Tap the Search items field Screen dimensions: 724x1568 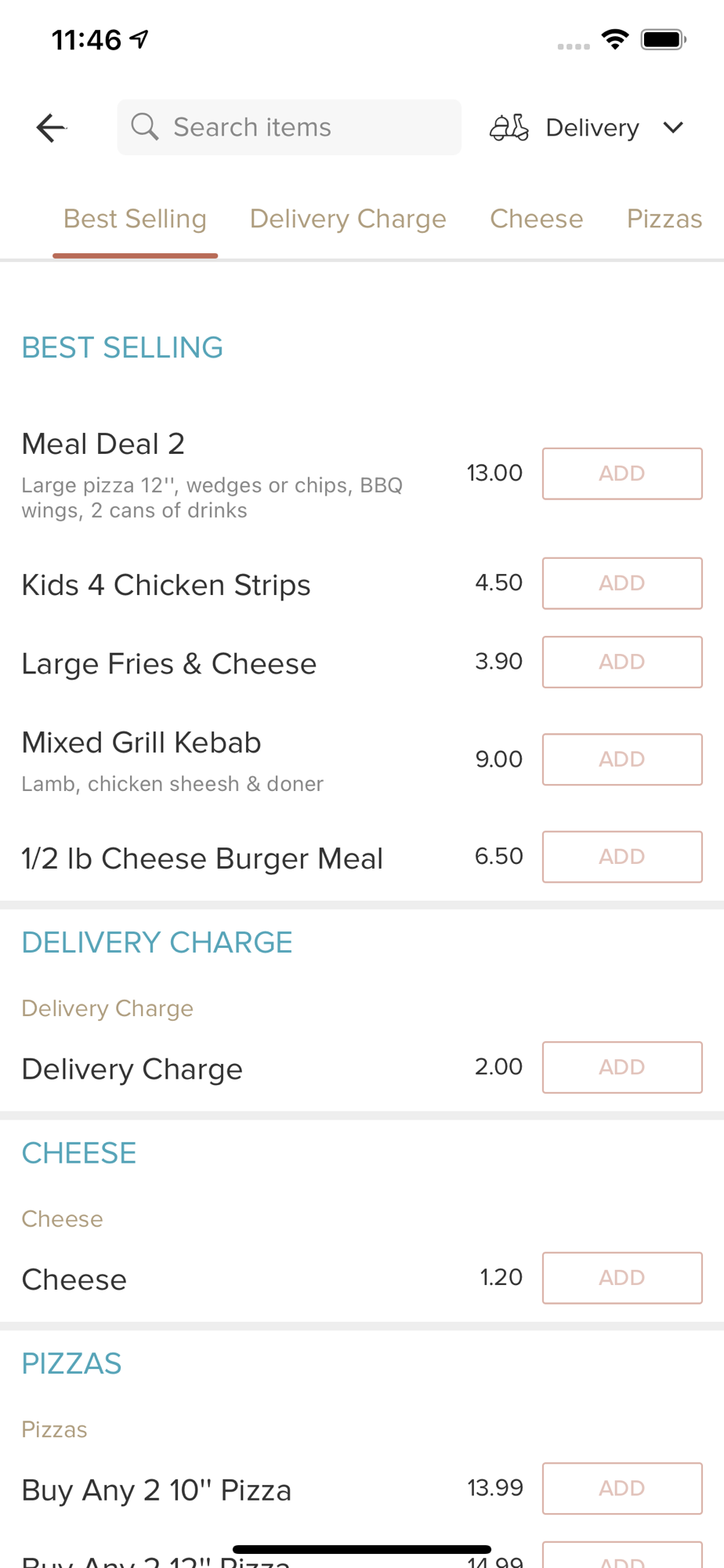pyautogui.click(x=289, y=127)
